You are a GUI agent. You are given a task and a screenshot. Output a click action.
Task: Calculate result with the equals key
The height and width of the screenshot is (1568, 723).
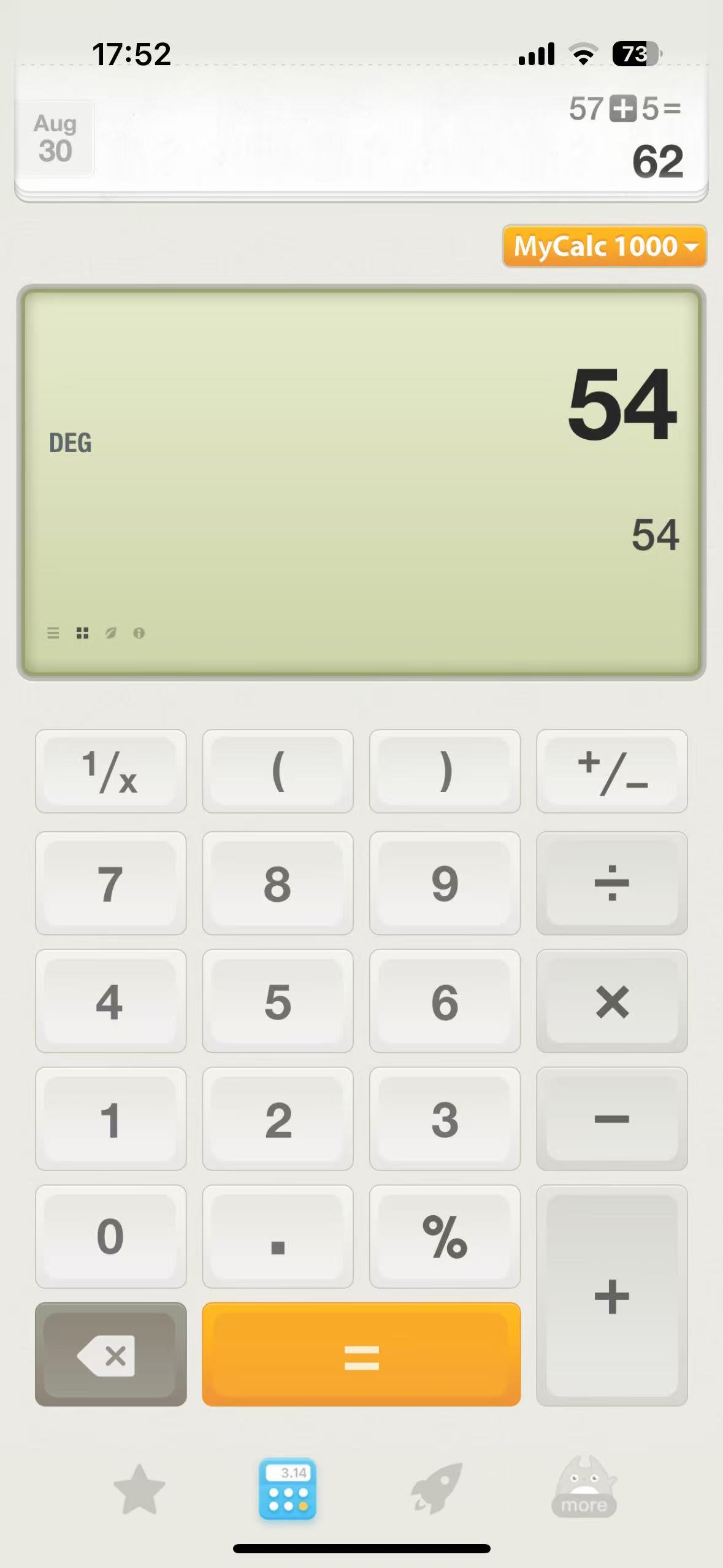coord(361,1355)
